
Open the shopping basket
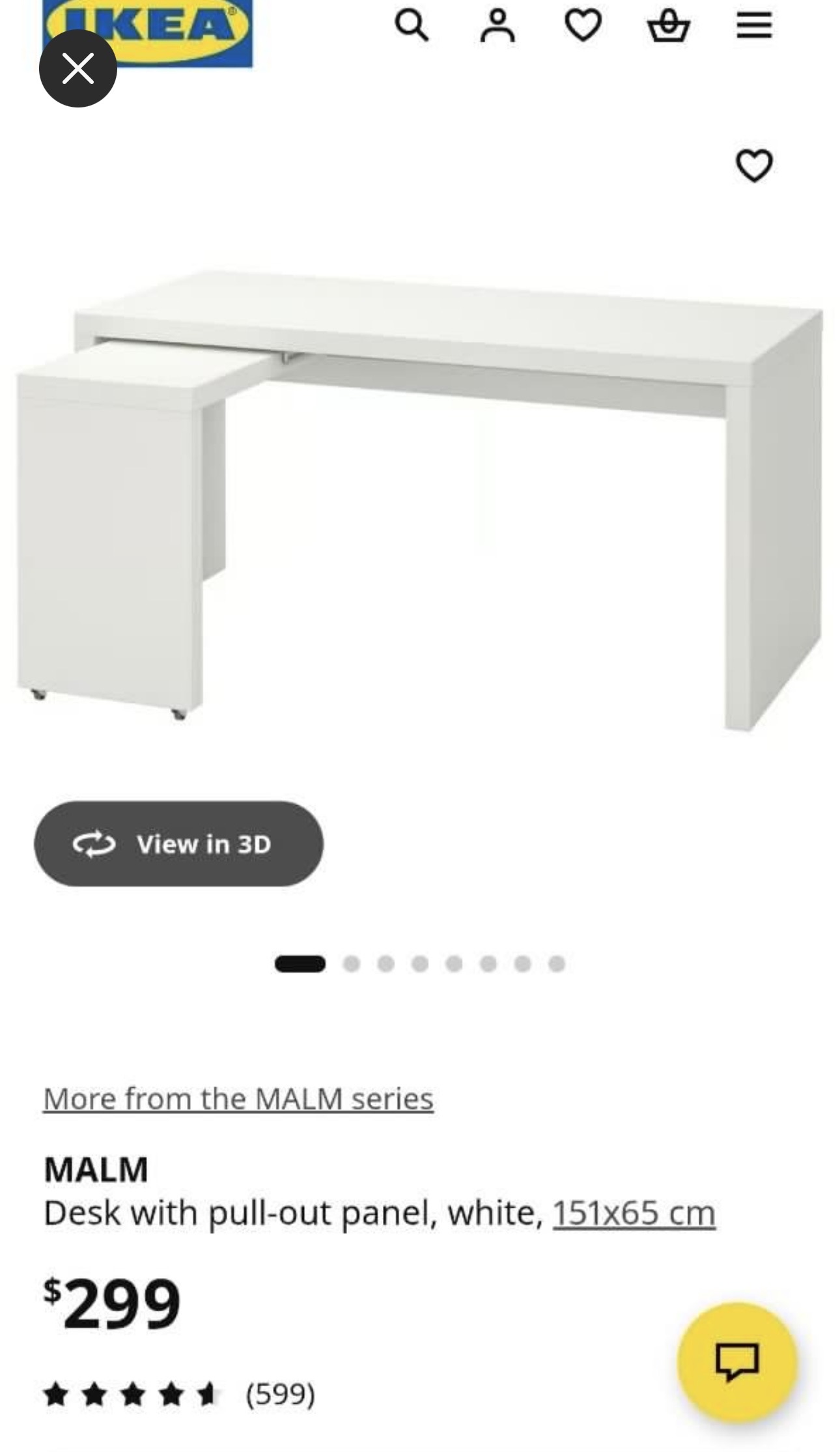coord(668,27)
